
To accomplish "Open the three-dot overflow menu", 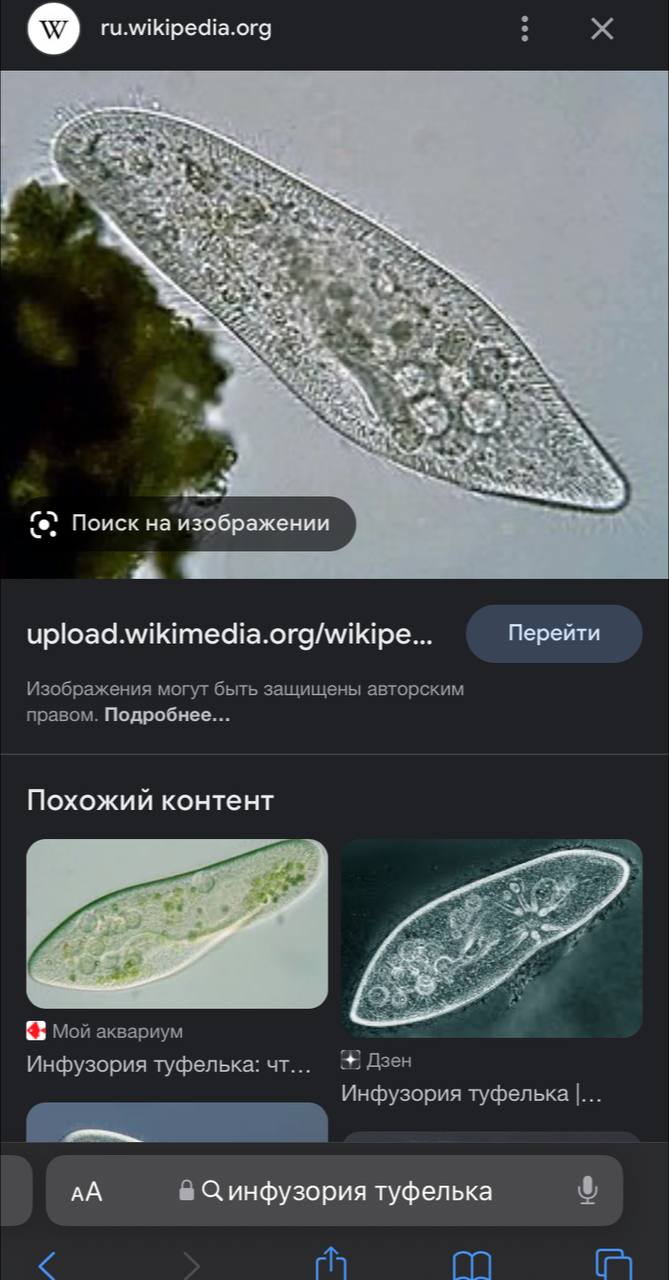I will pyautogui.click(x=524, y=29).
